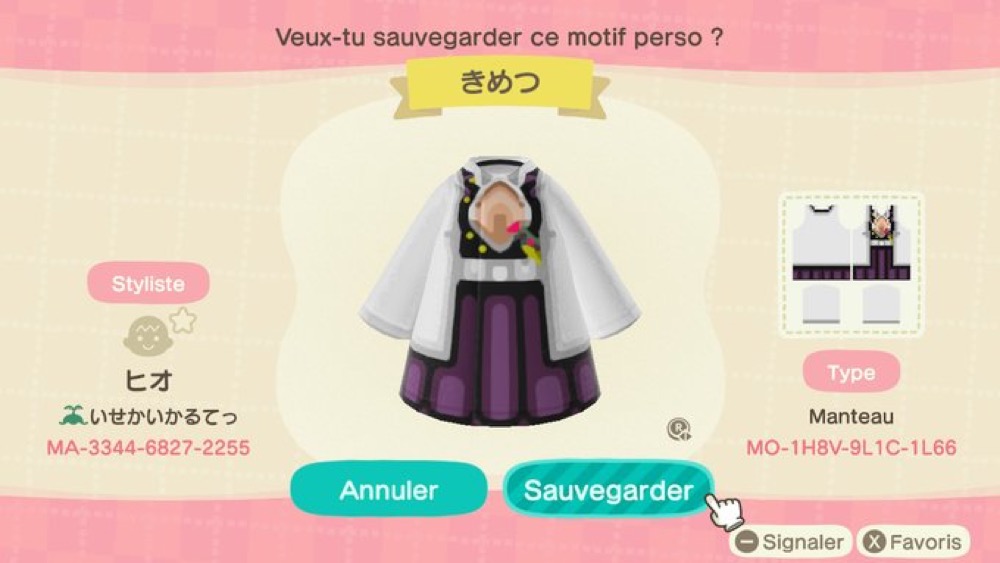
Task: Tap the Sauvegarder button
Action: [x=608, y=490]
